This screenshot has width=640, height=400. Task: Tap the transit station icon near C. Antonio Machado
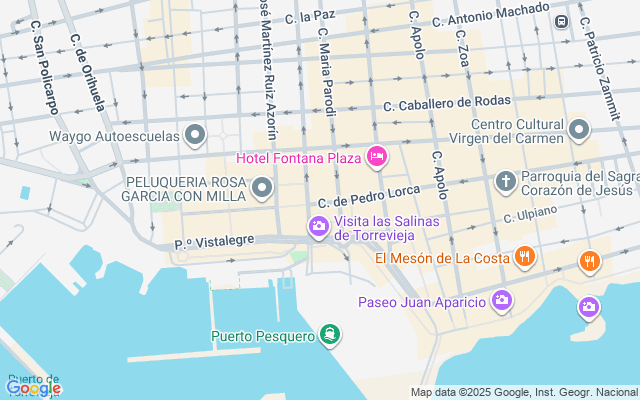click(562, 20)
